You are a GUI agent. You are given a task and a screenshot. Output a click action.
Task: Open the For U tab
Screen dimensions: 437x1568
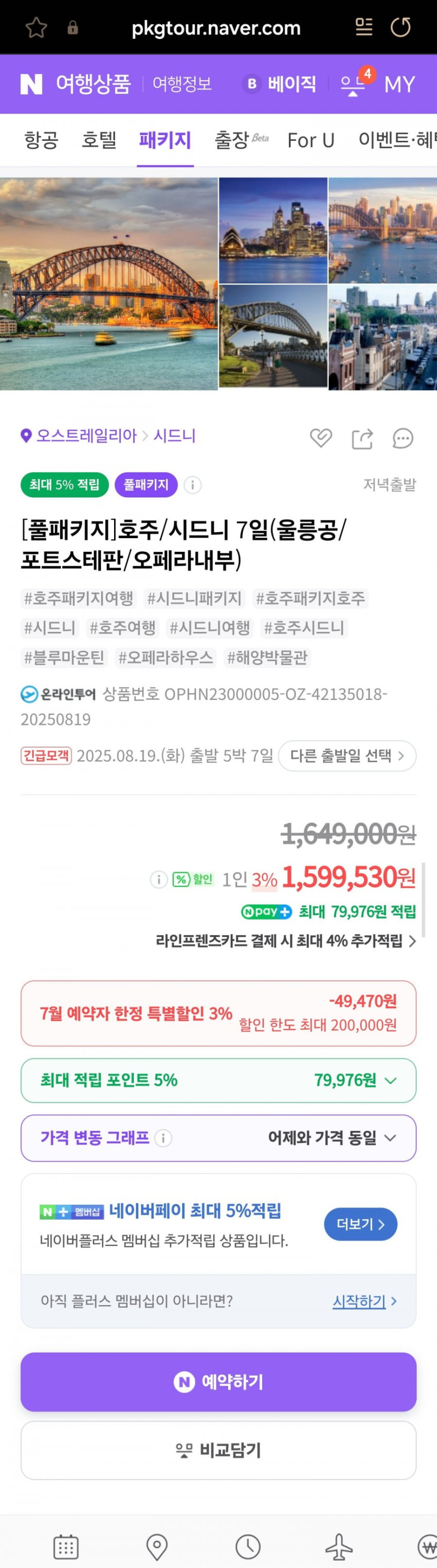(x=310, y=140)
